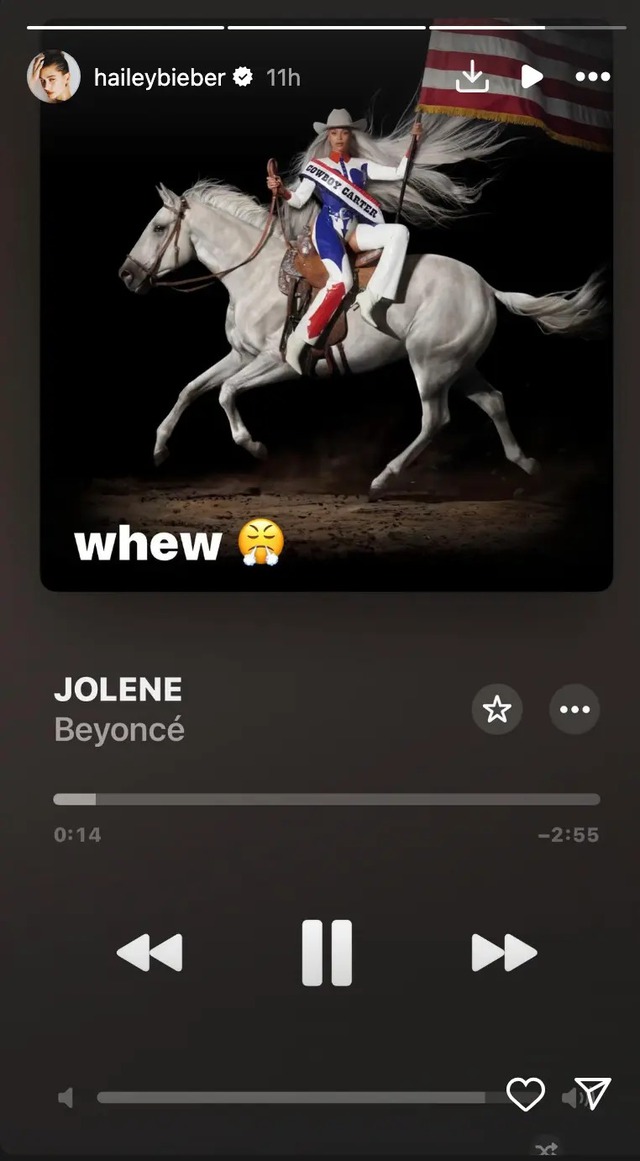Open haileybieber's profile picture
Screen dimensions: 640x1161
click(x=54, y=77)
